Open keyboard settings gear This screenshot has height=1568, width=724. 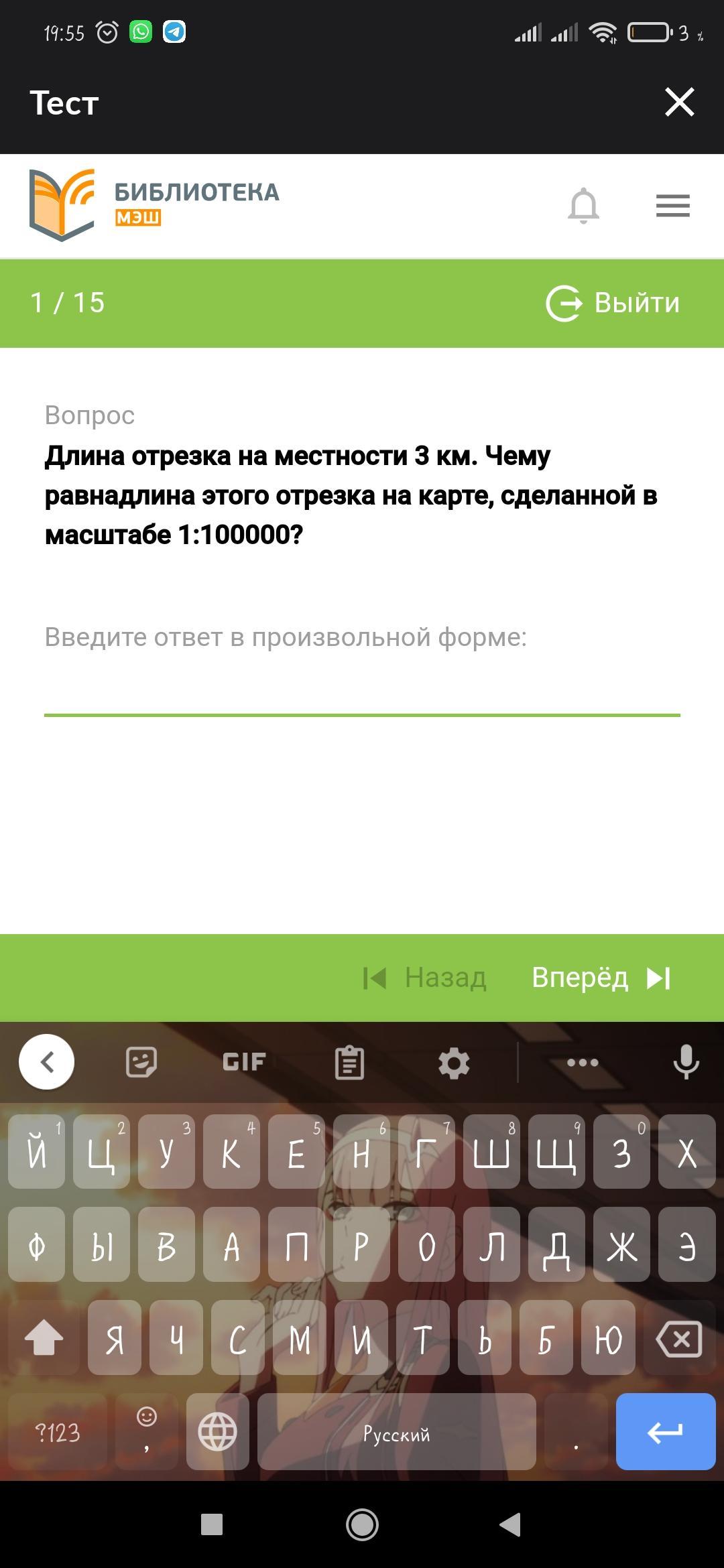click(x=454, y=1063)
